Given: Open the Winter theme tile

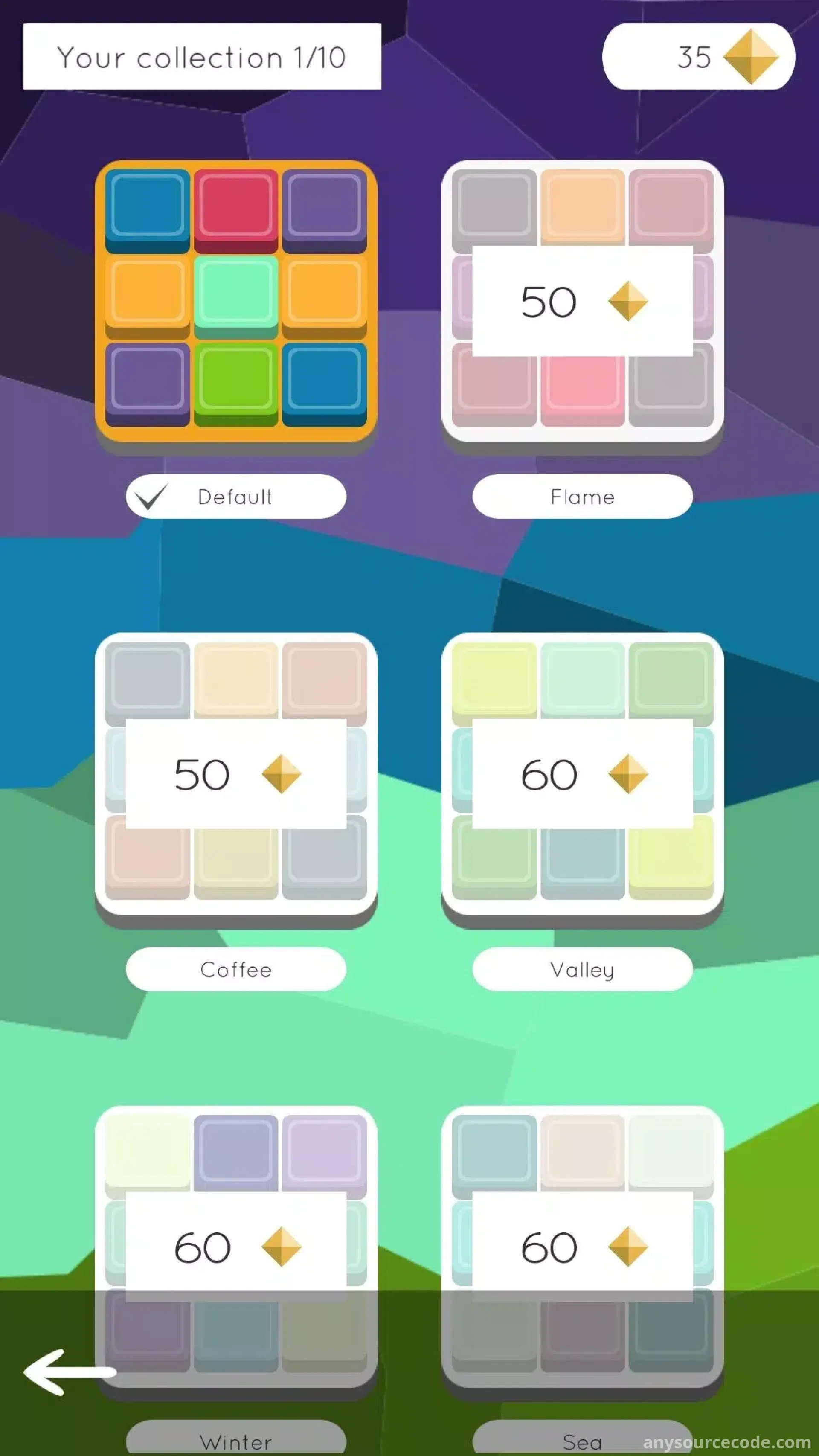Looking at the screenshot, I should (x=236, y=1246).
